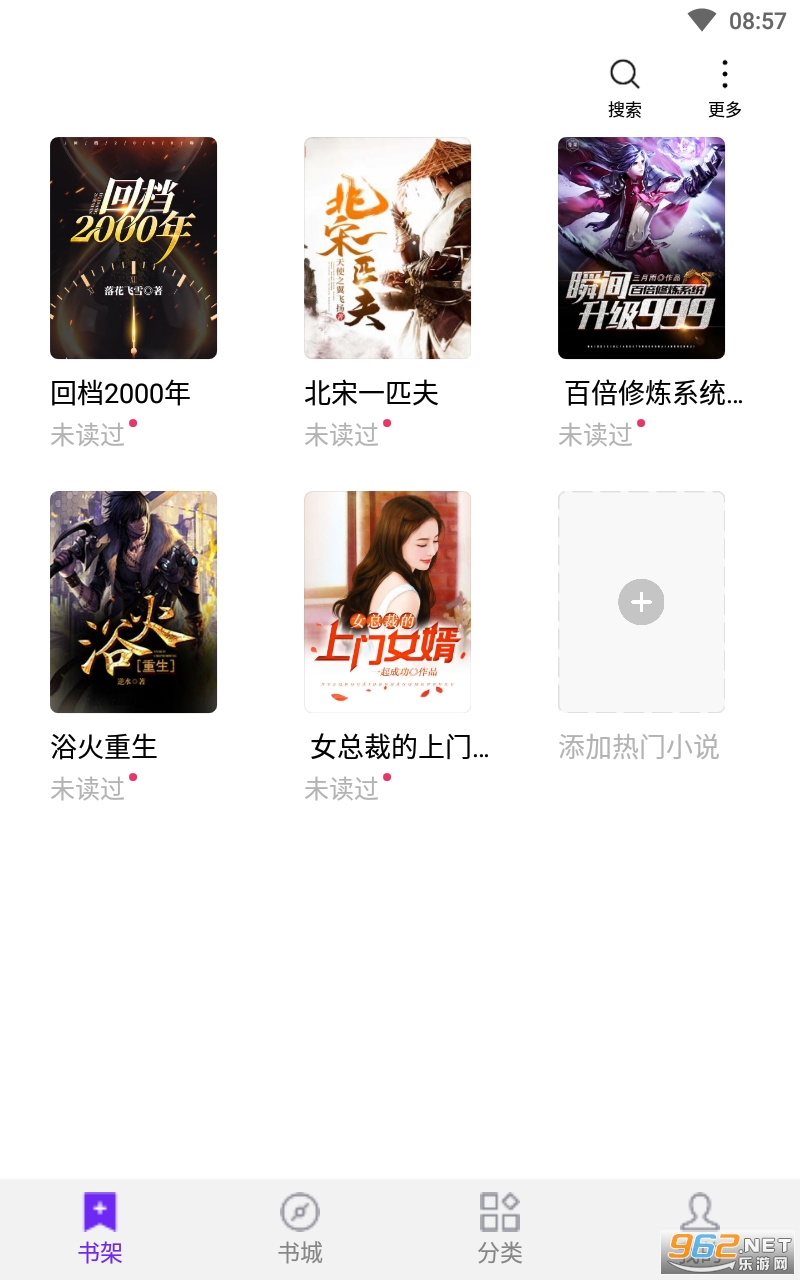Open the book 回档2000年
This screenshot has height=1280, width=800.
tap(133, 248)
